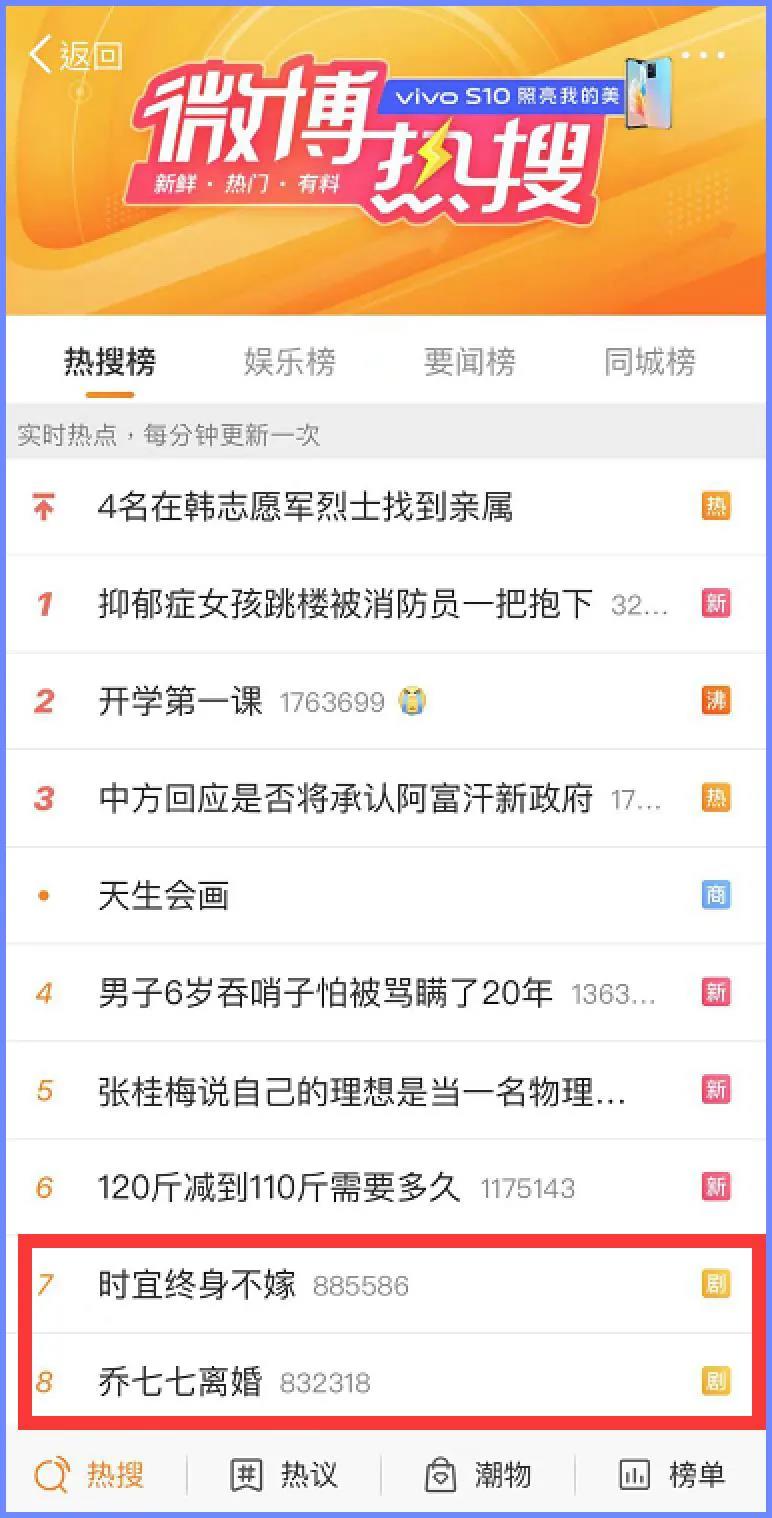Viewport: 772px width, 1518px height.
Task: Switch to the 娱乐榜 tab
Action: (x=289, y=362)
